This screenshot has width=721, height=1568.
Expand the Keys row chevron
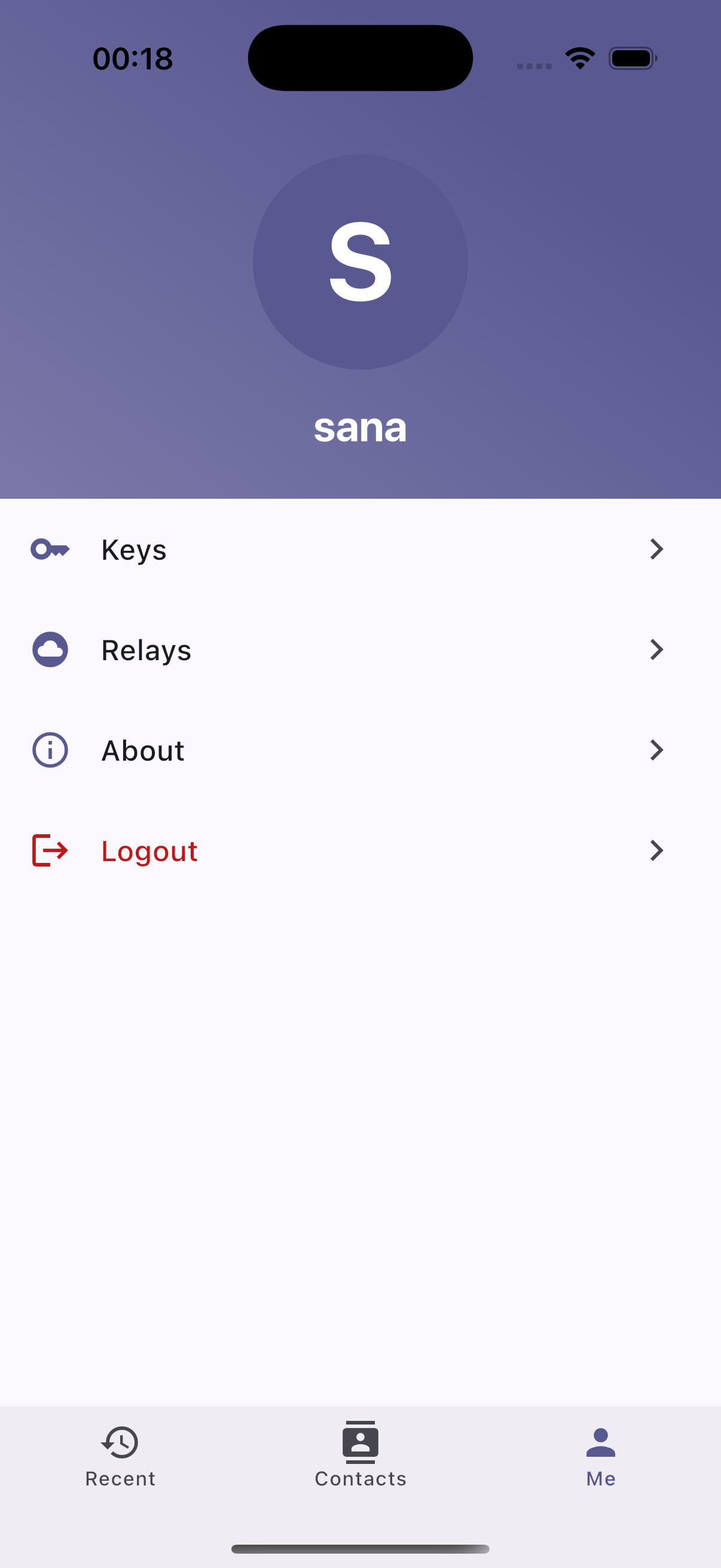click(656, 549)
